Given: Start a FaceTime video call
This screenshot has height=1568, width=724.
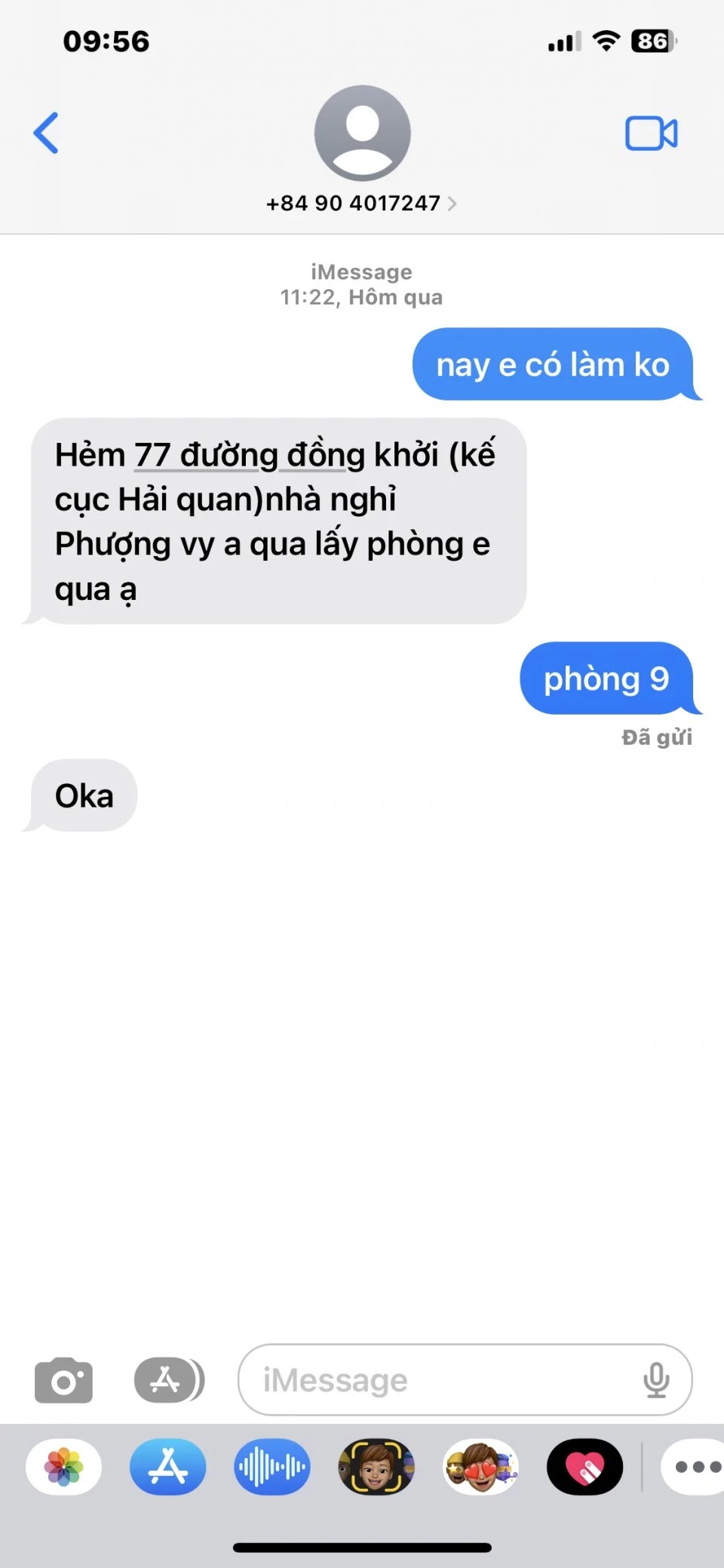Looking at the screenshot, I should pos(651,134).
